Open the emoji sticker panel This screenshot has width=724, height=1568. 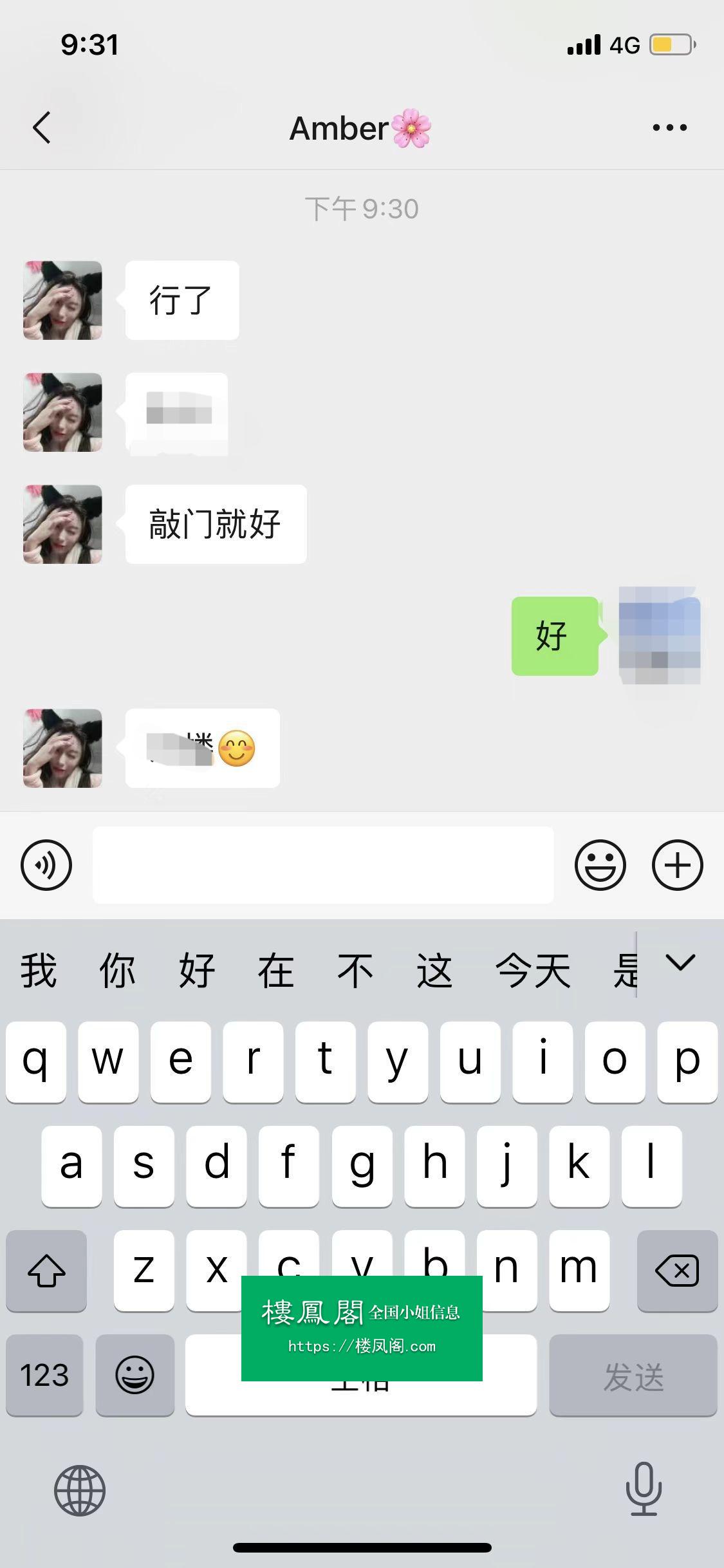tap(600, 865)
